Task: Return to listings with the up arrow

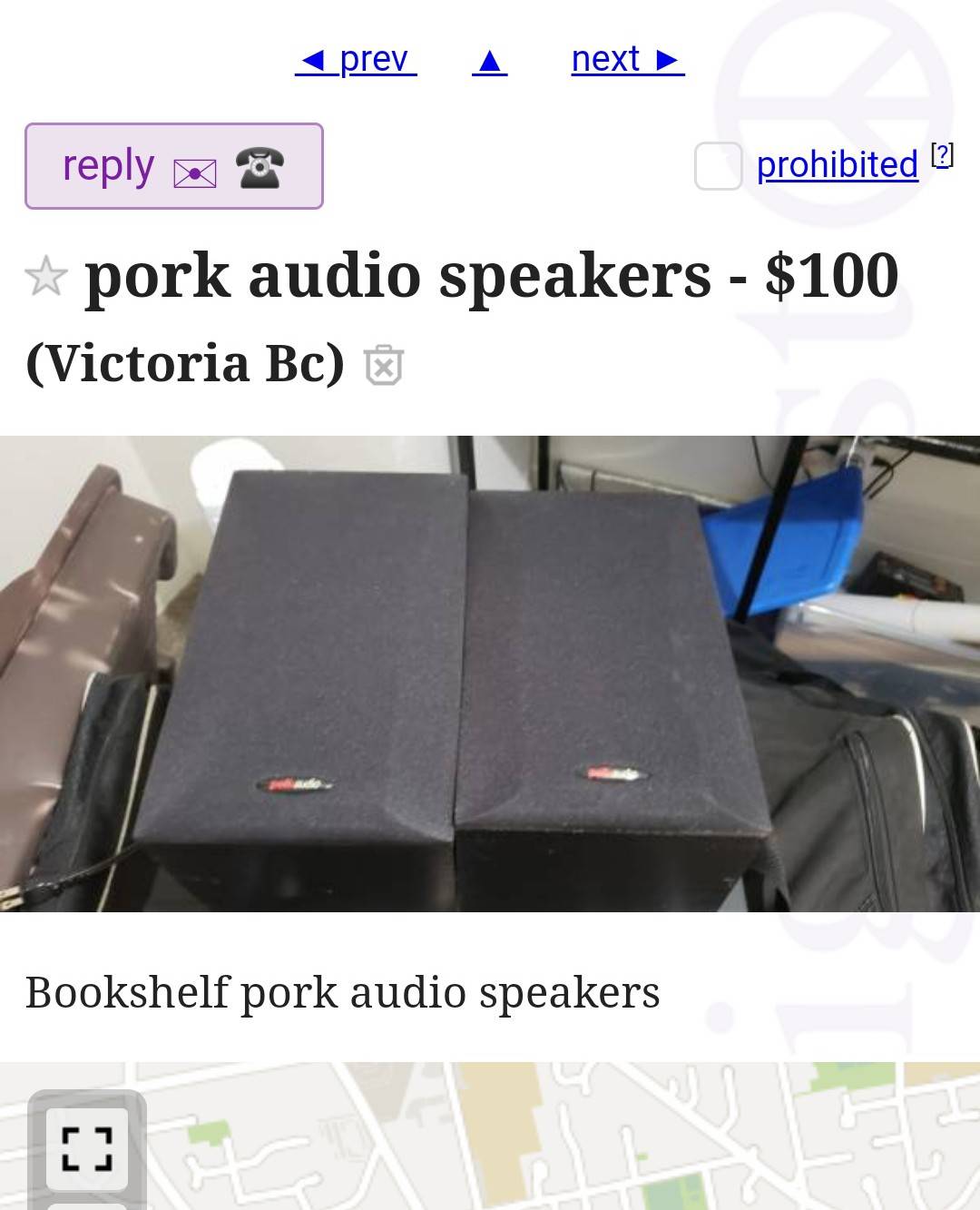Action: pyautogui.click(x=489, y=61)
